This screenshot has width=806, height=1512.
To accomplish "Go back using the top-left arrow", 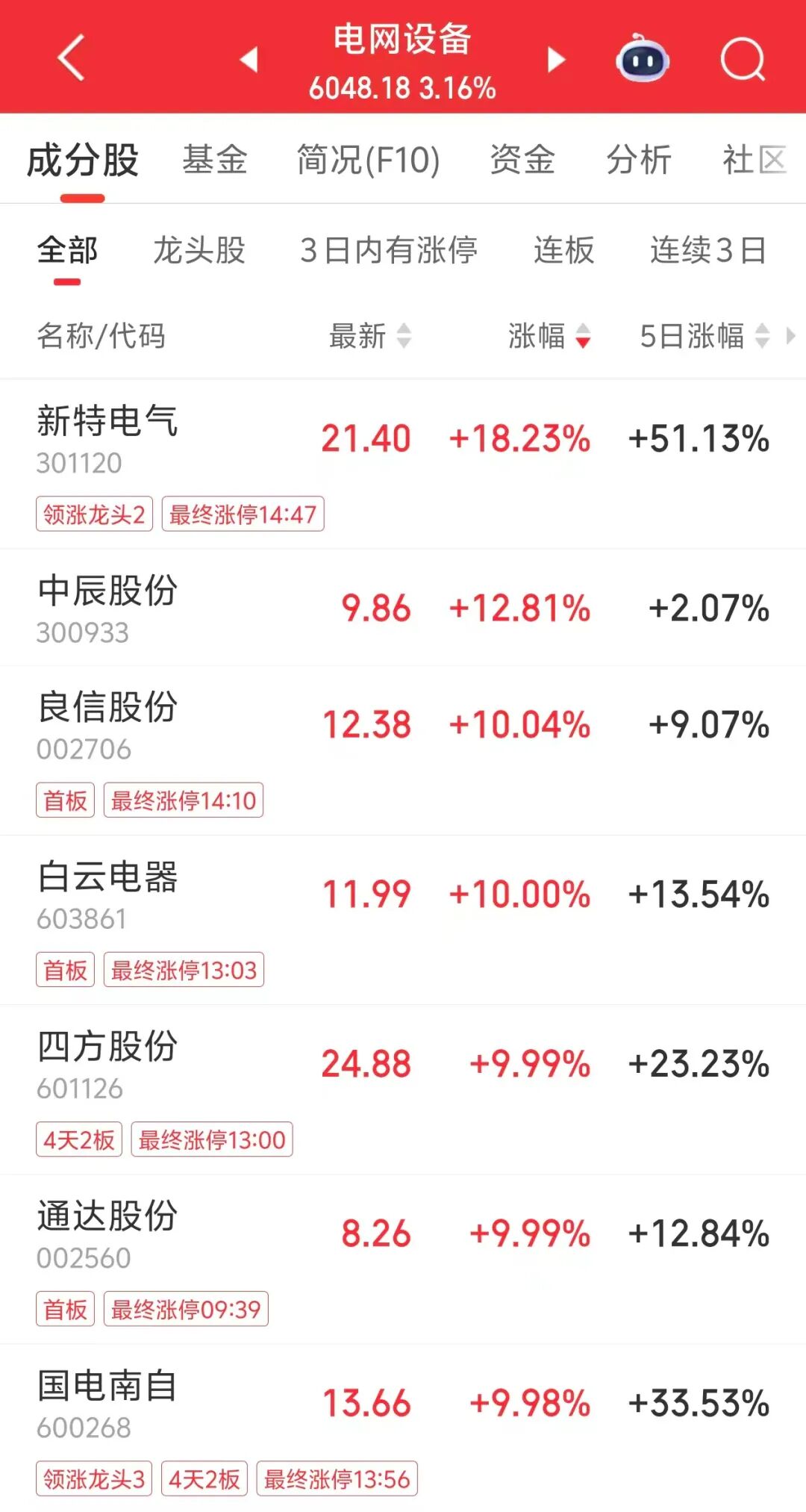I will [x=71, y=57].
